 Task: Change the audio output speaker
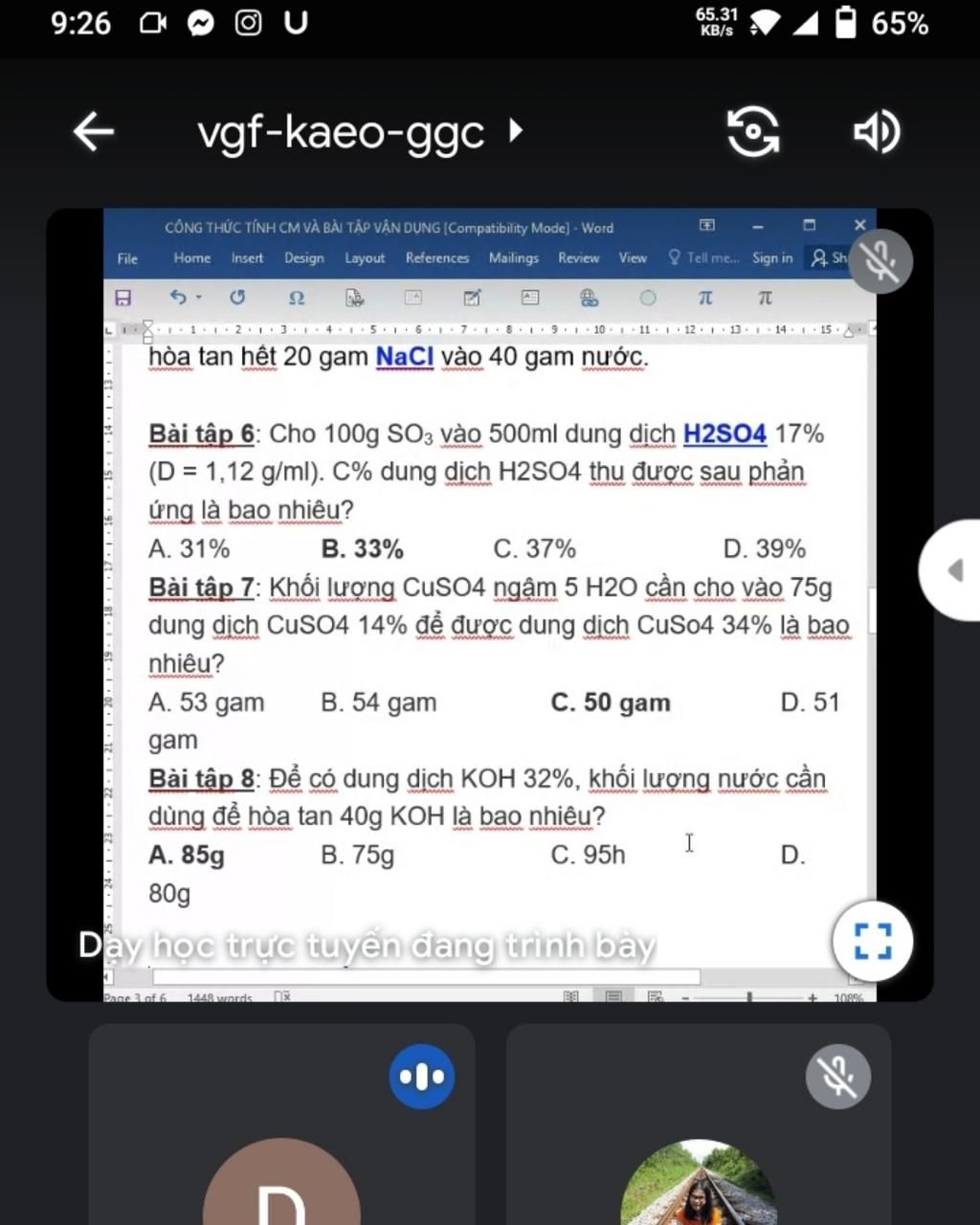(x=877, y=132)
